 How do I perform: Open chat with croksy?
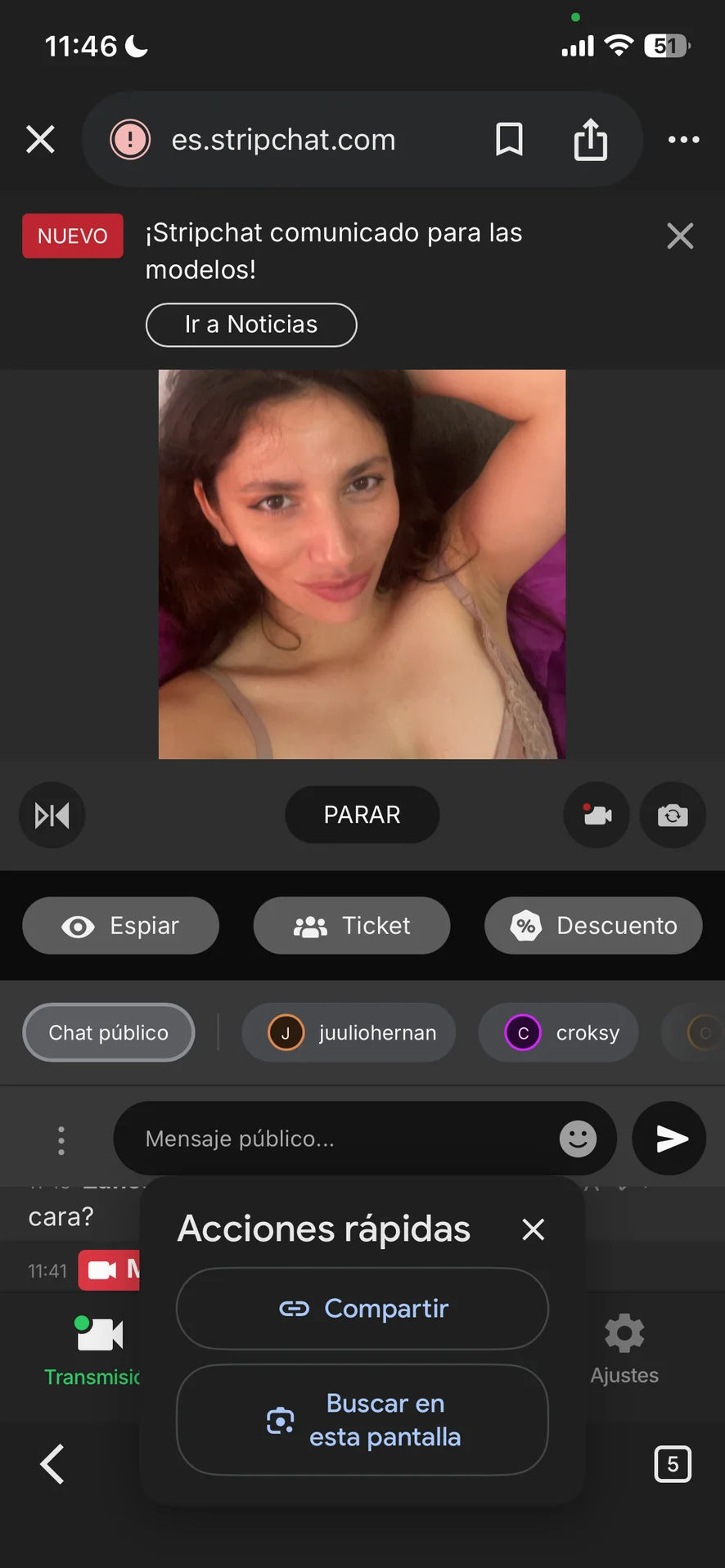click(x=558, y=1032)
